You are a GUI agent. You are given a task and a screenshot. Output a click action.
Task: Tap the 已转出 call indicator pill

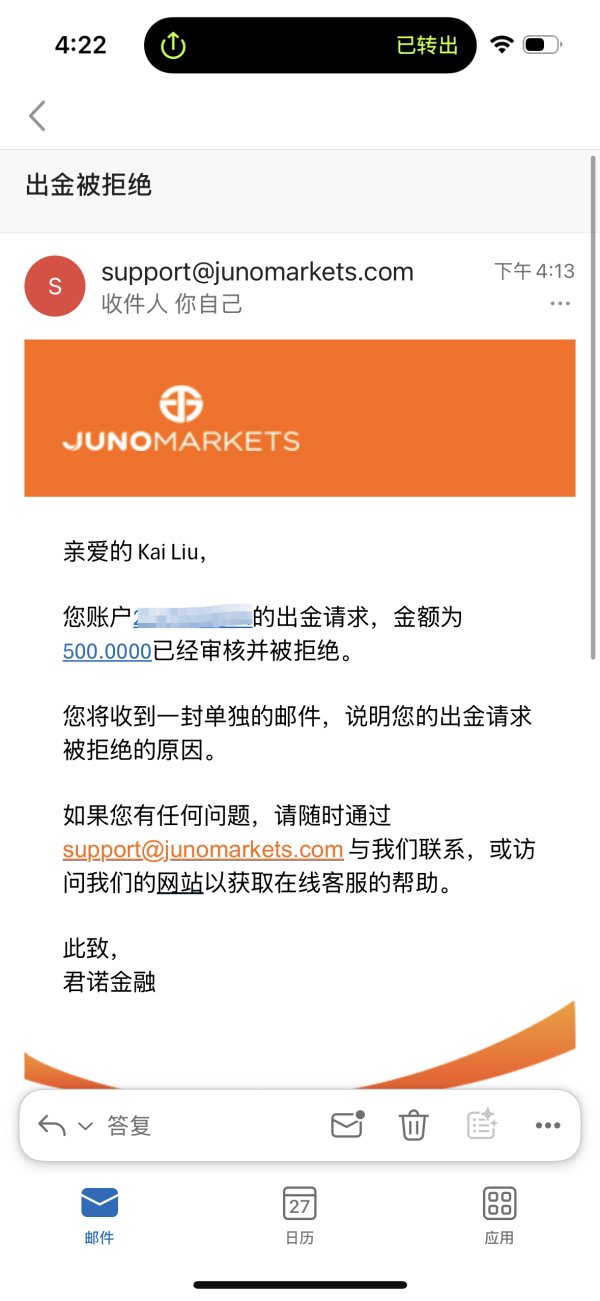click(310, 45)
